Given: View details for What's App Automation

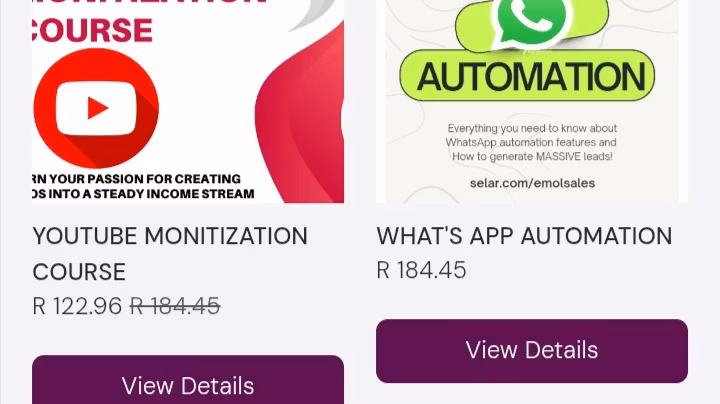Looking at the screenshot, I should point(531,350).
